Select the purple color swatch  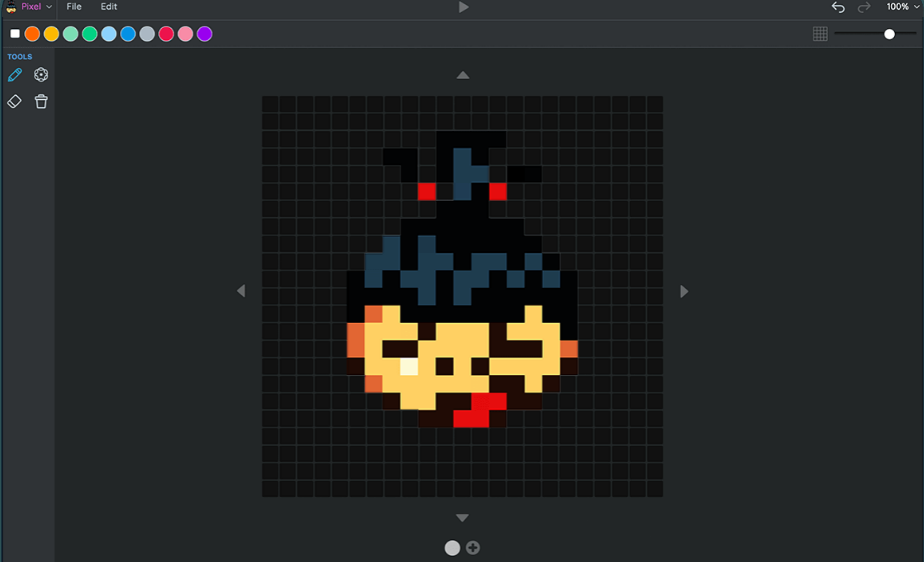[x=204, y=34]
